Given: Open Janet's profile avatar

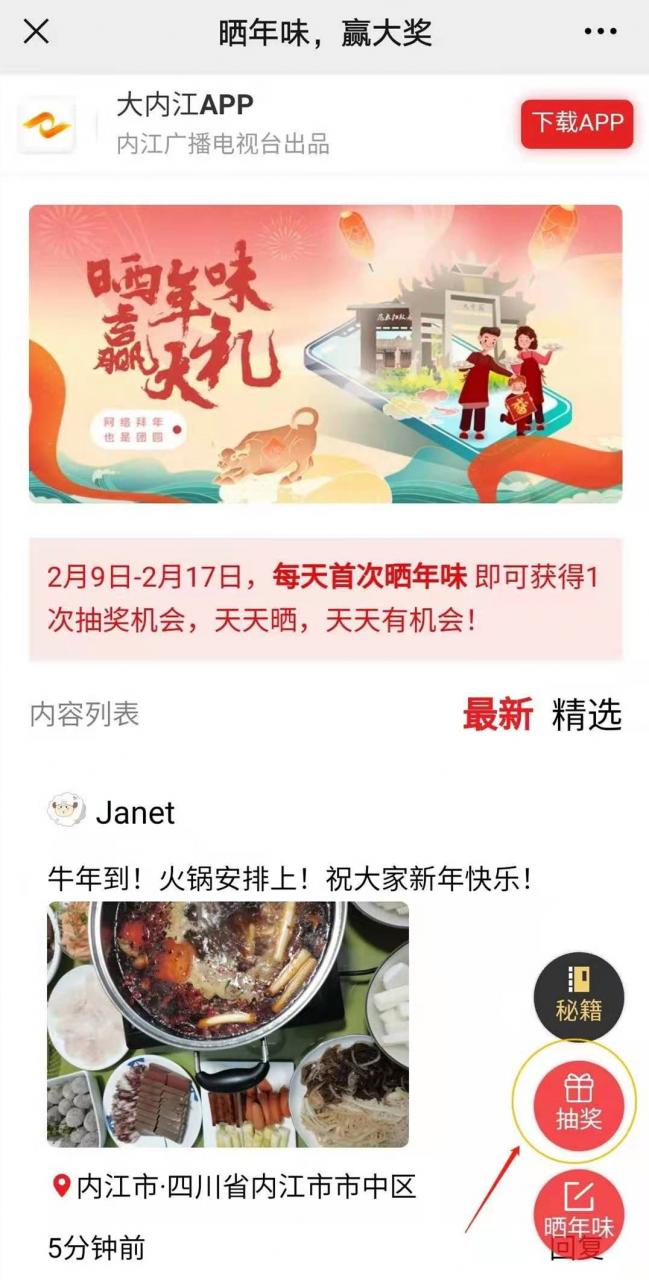Looking at the screenshot, I should [x=66, y=811].
